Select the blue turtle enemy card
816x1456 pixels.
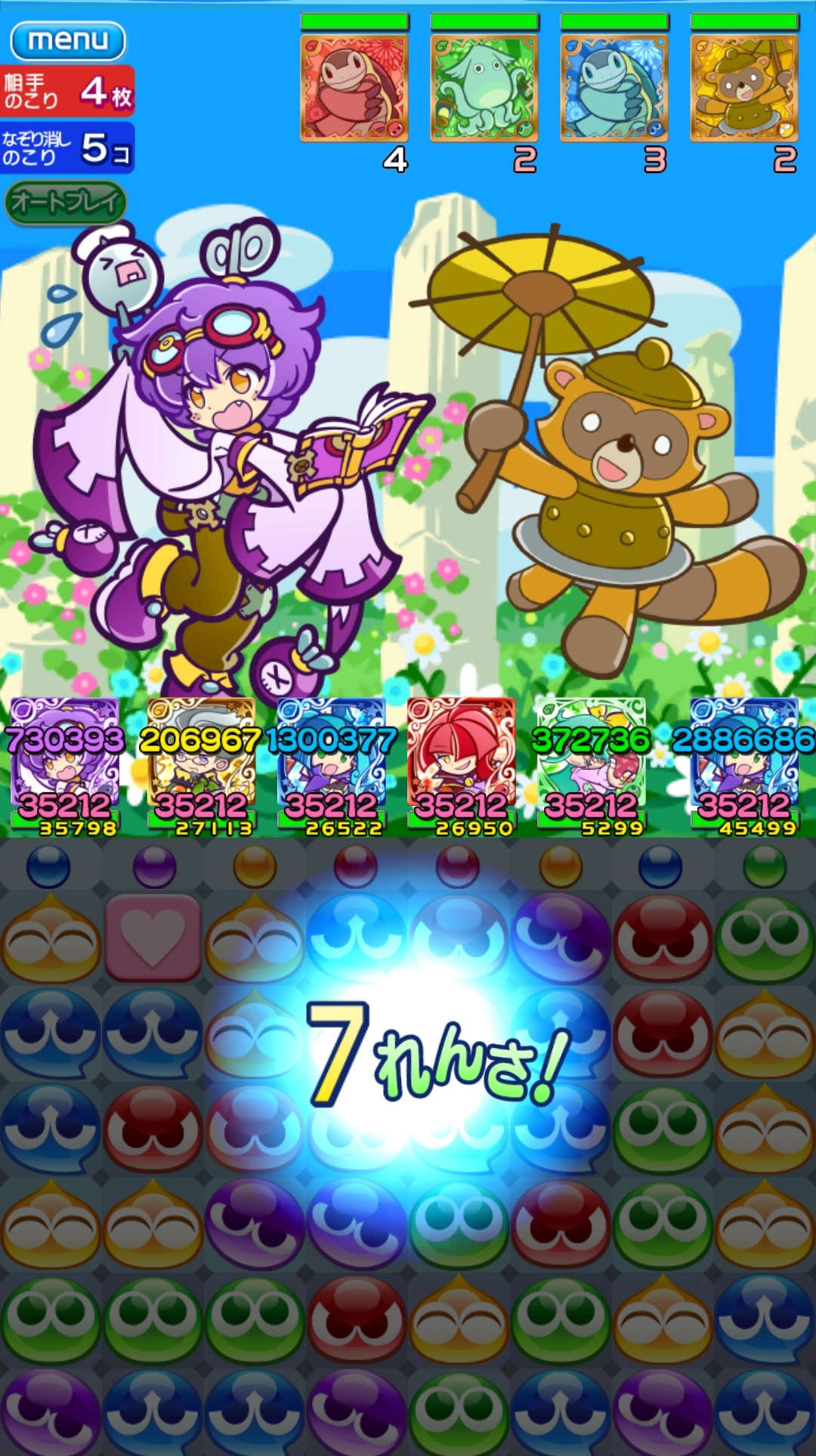click(614, 88)
